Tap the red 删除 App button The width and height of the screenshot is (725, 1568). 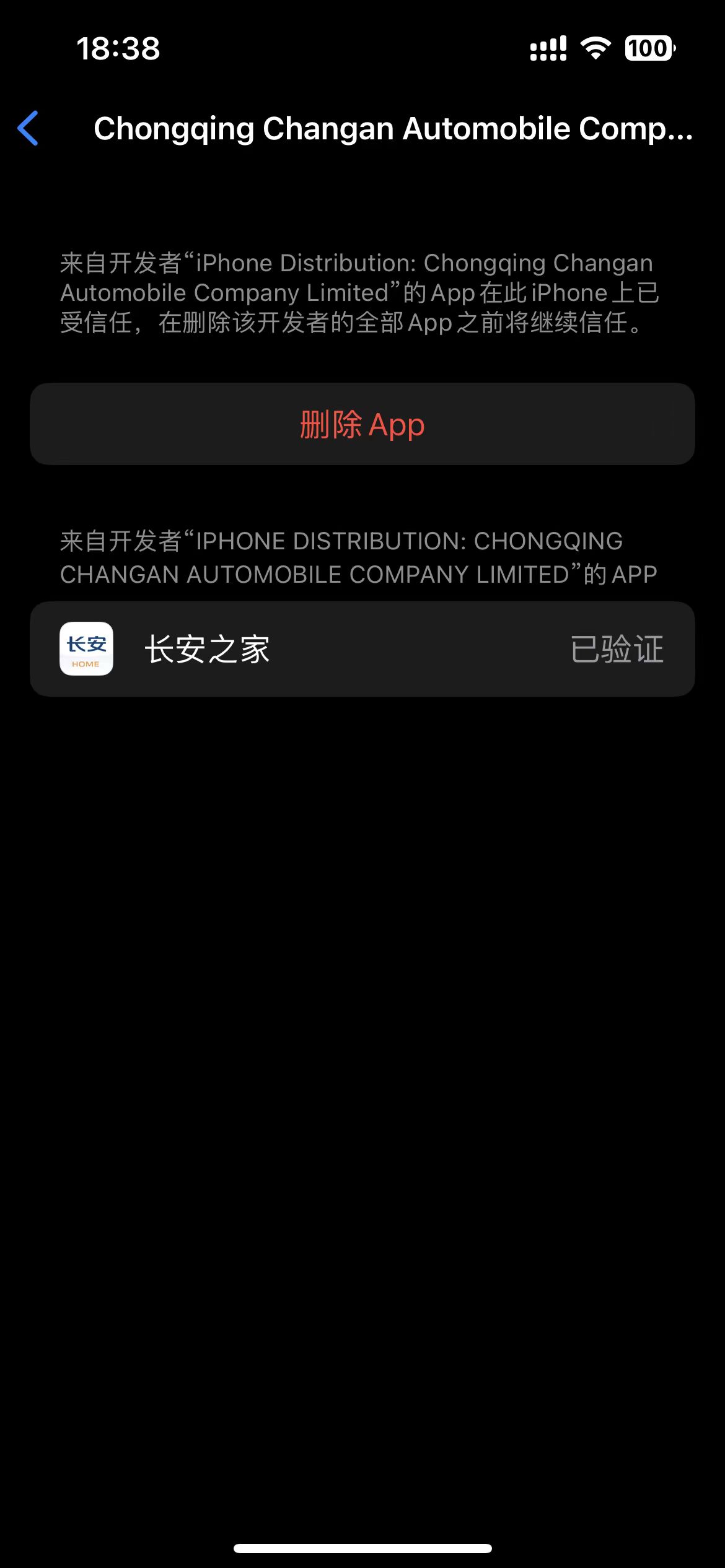click(x=362, y=424)
